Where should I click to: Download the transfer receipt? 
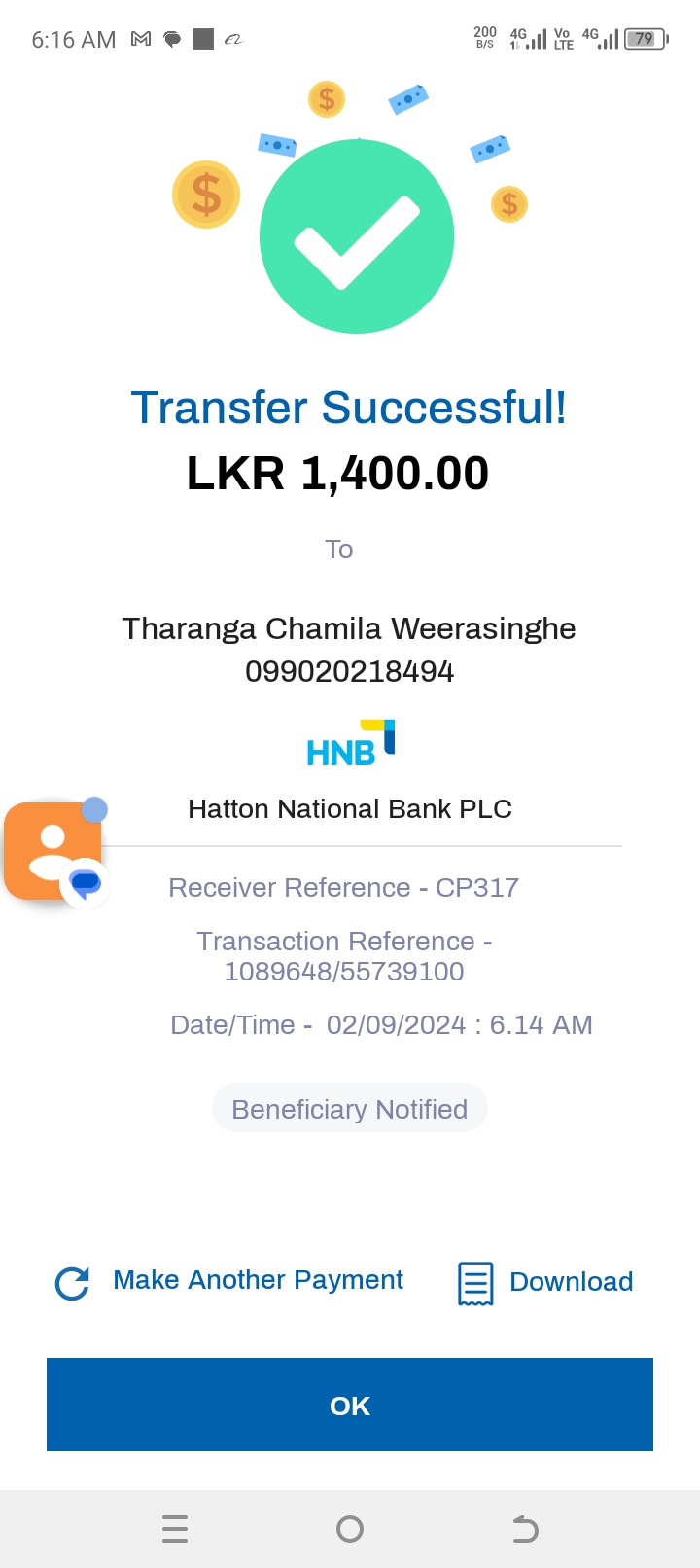click(x=545, y=1282)
